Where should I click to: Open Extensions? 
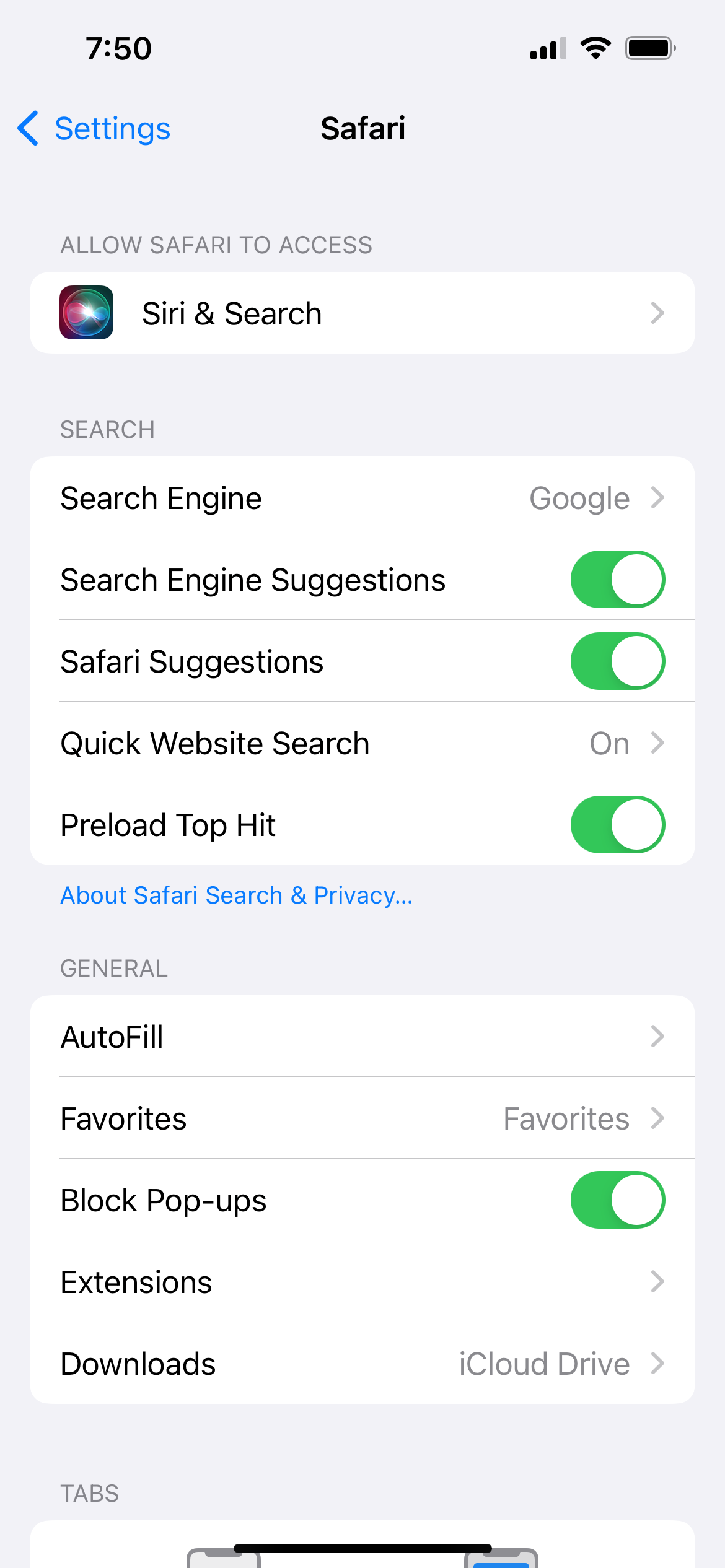click(362, 1281)
